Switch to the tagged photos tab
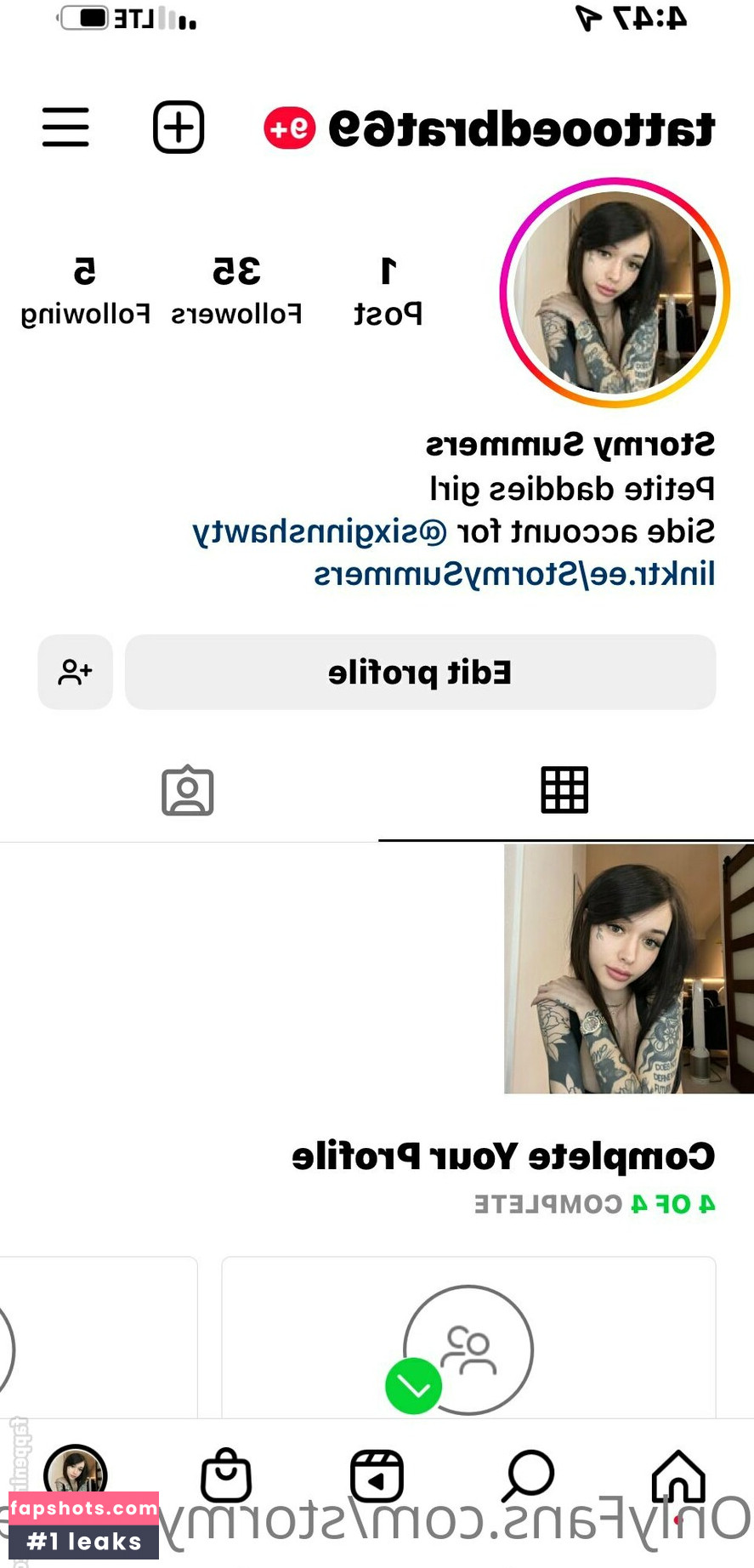The width and height of the screenshot is (754, 1568). [x=188, y=791]
